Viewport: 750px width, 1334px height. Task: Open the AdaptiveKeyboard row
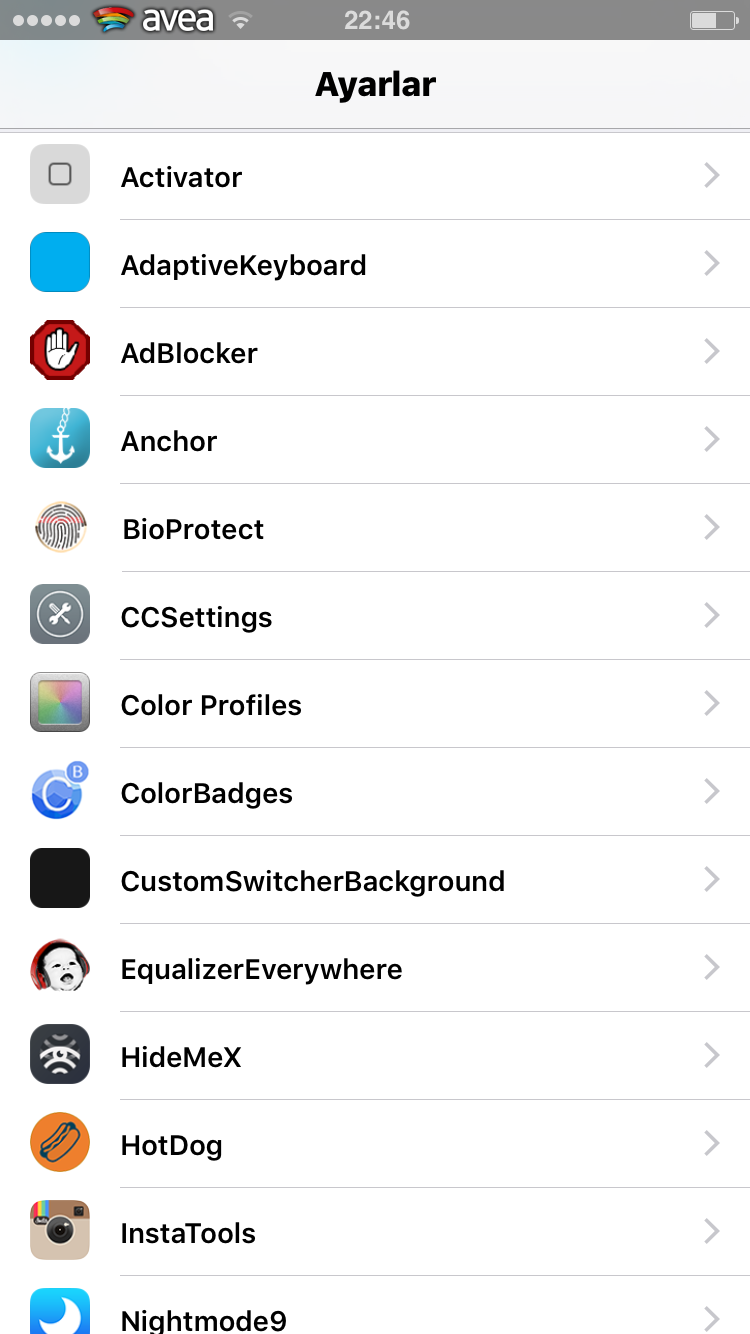375,264
